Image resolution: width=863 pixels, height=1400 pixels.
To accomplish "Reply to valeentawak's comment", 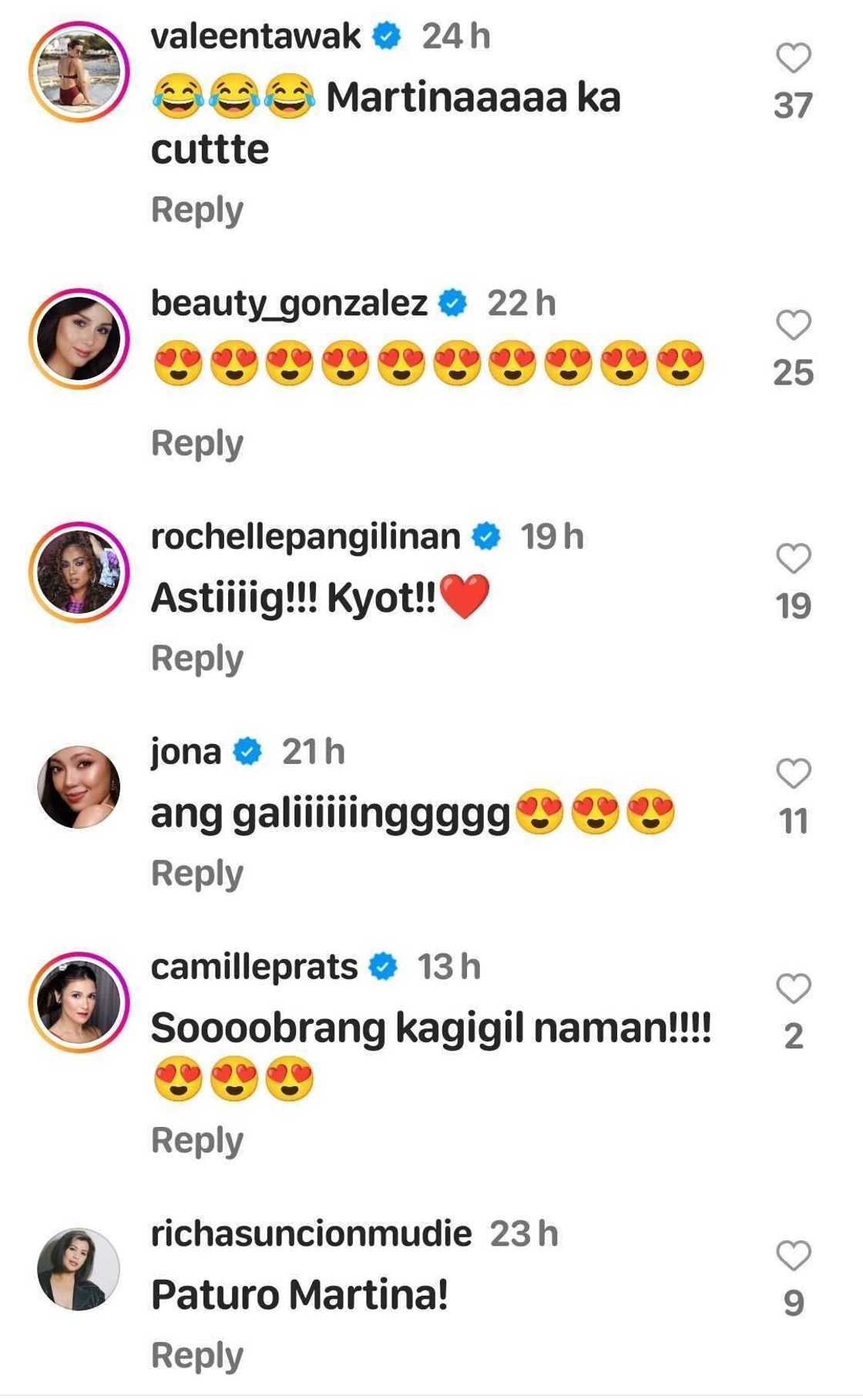I will 197,210.
